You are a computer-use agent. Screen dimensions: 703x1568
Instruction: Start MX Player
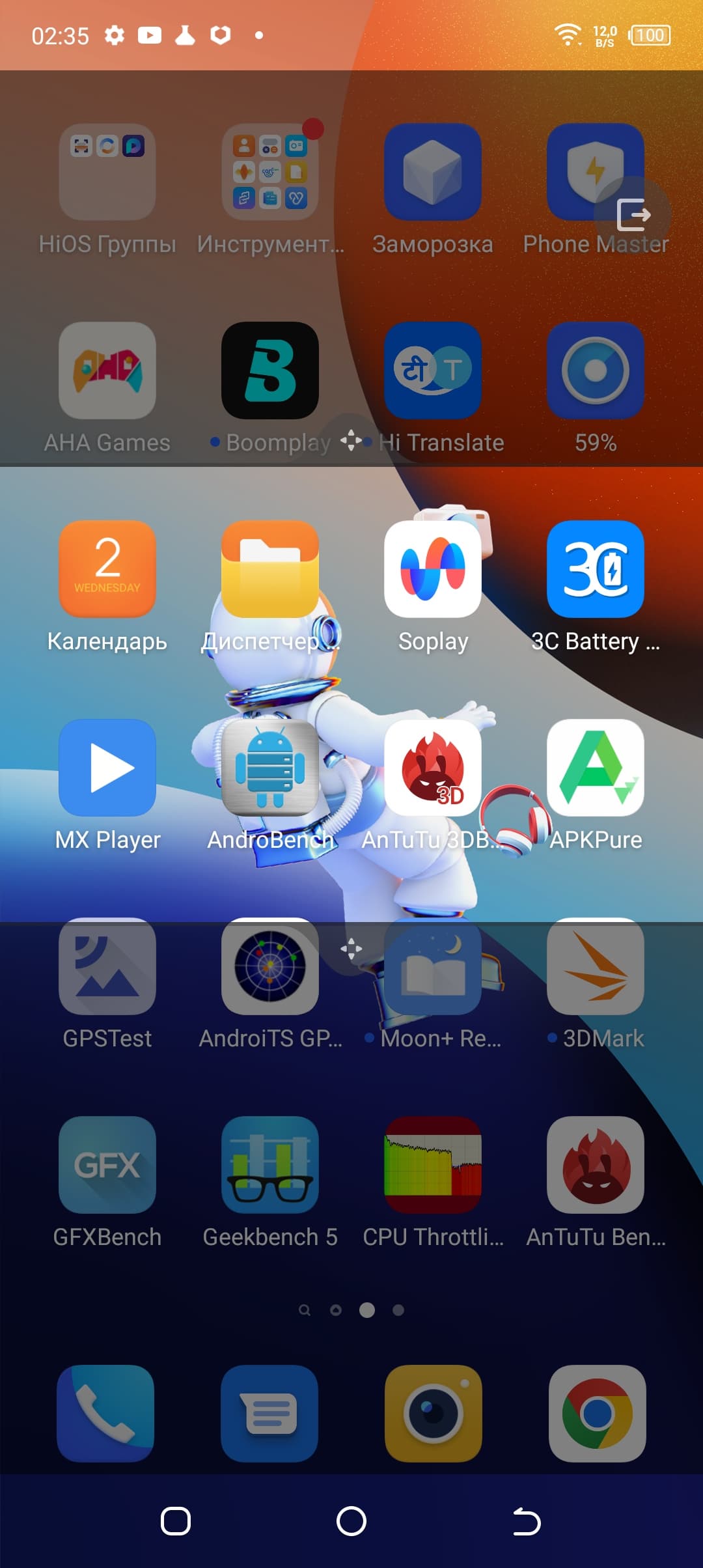point(107,768)
